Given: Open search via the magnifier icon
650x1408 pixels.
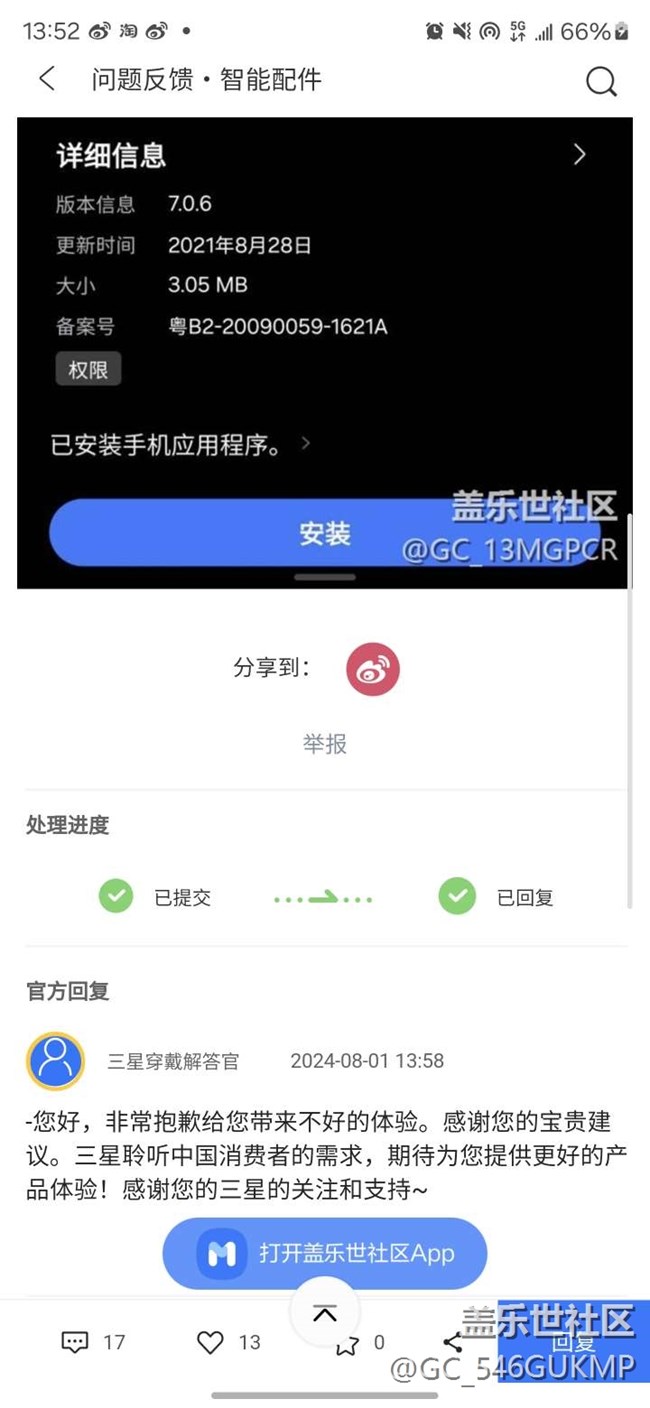Looking at the screenshot, I should point(601,81).
